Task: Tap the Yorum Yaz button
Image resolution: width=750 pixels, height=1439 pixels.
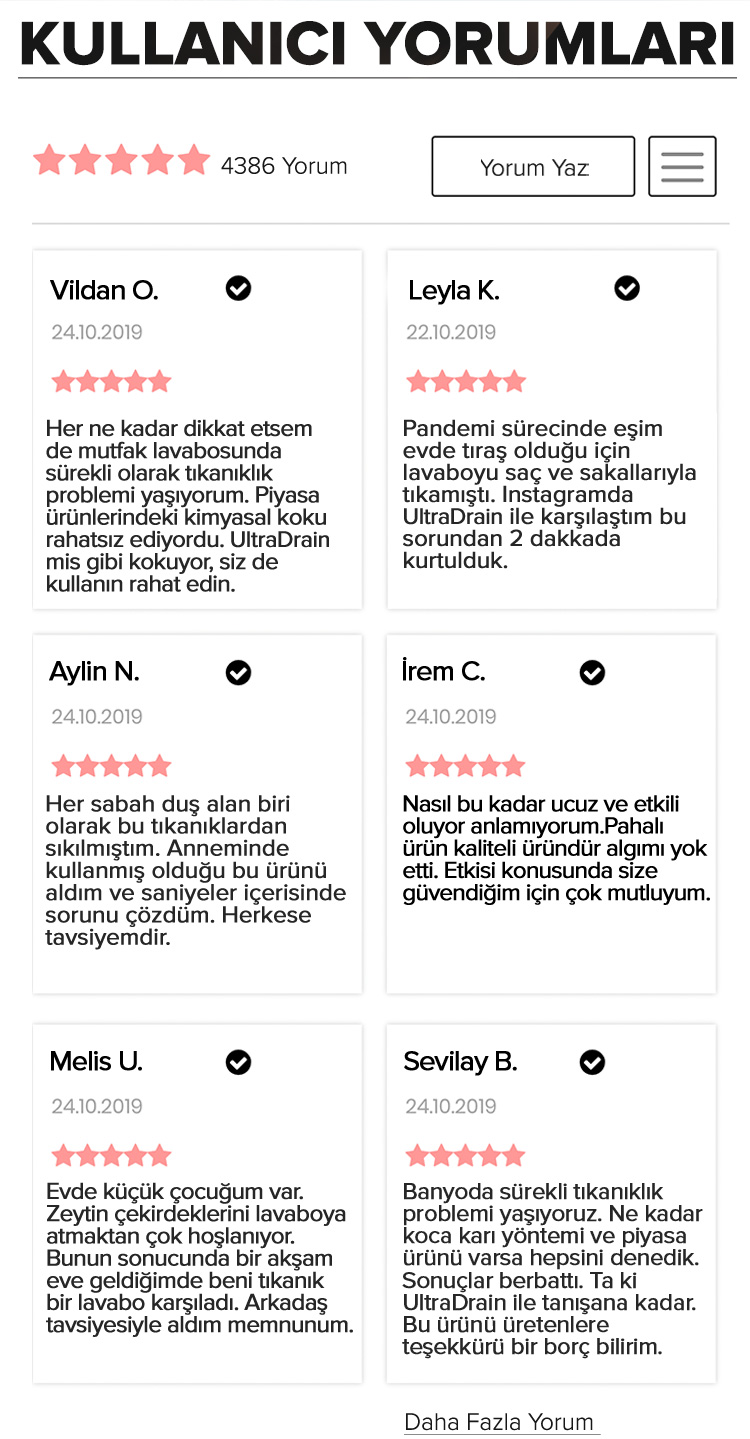Action: [533, 166]
